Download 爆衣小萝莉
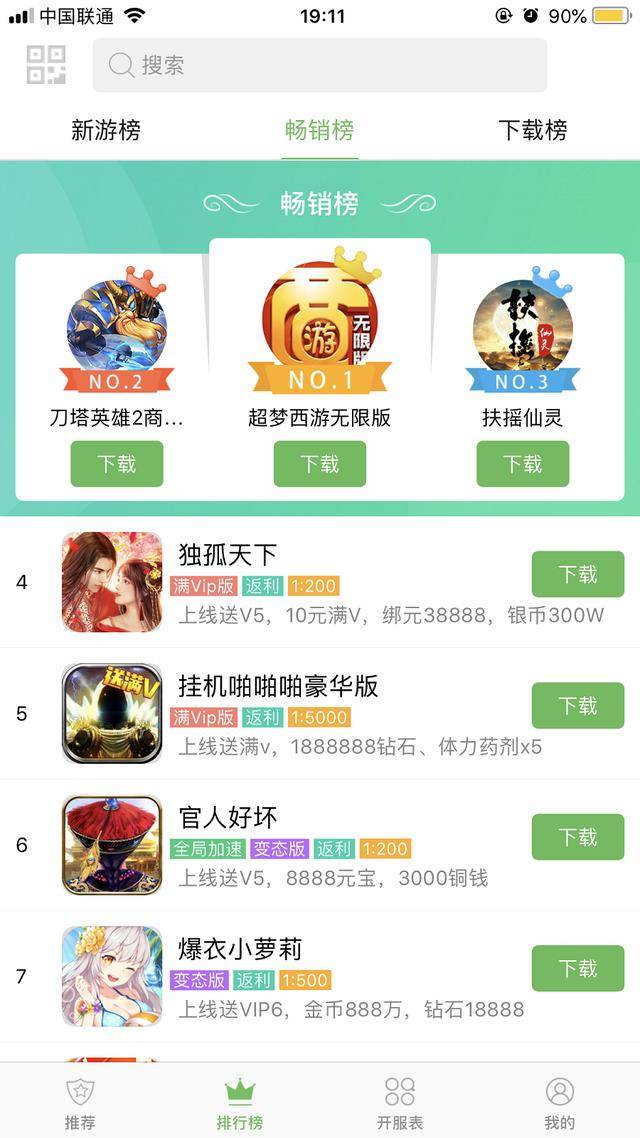The height and width of the screenshot is (1138, 640). 577,968
